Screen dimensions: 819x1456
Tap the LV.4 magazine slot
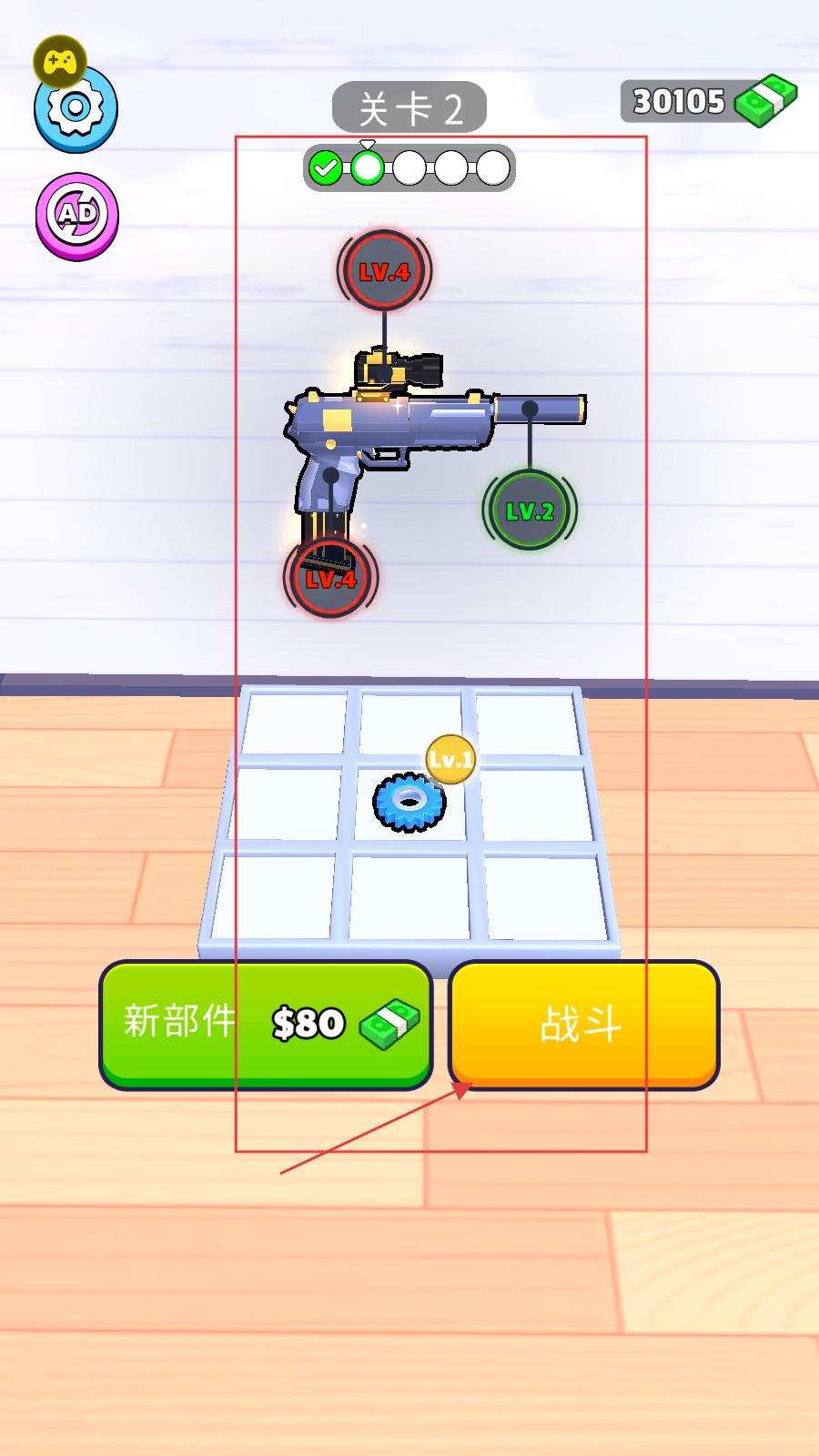point(330,579)
